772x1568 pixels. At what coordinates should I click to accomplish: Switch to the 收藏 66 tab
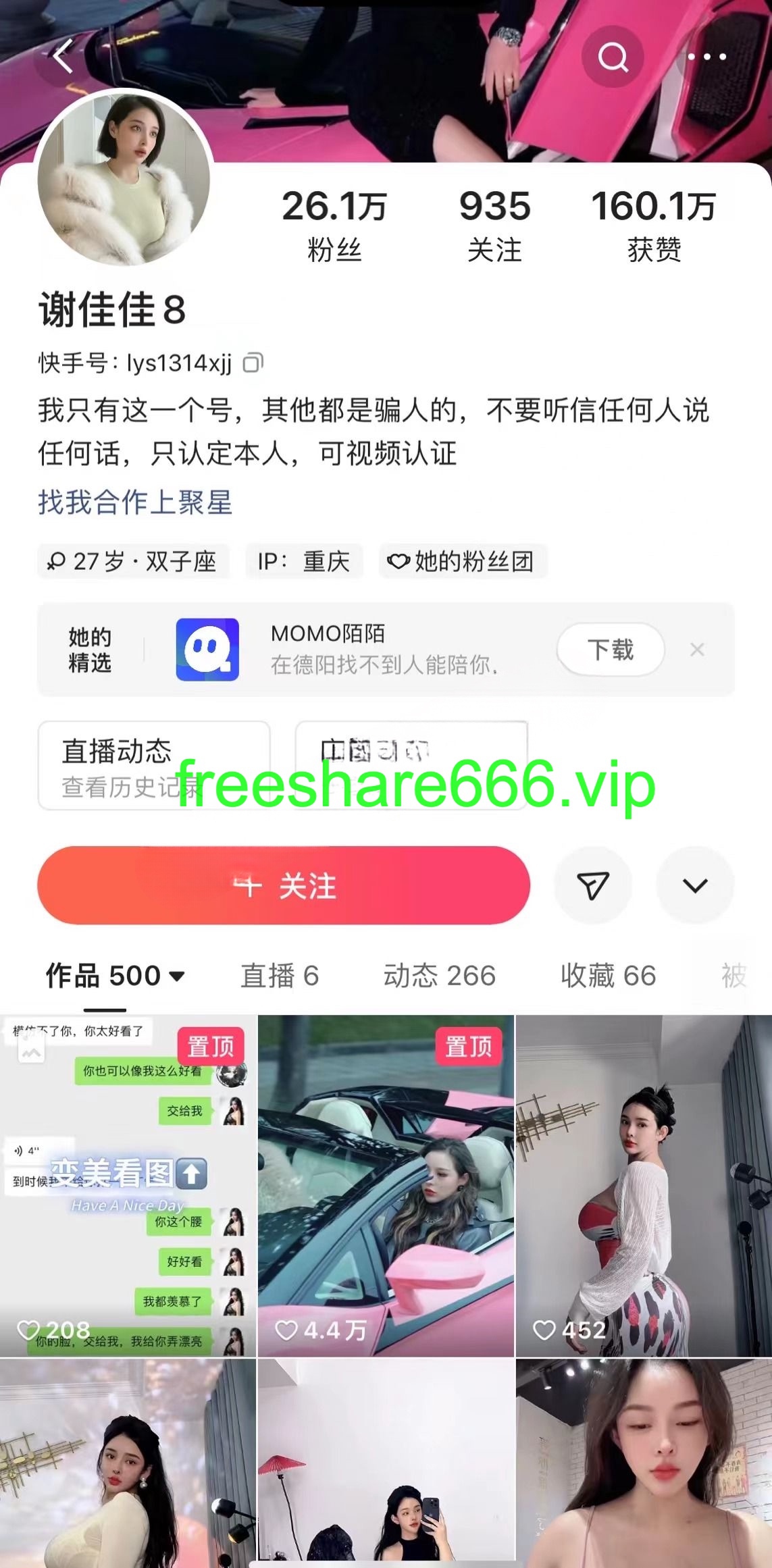pyautogui.click(x=608, y=976)
